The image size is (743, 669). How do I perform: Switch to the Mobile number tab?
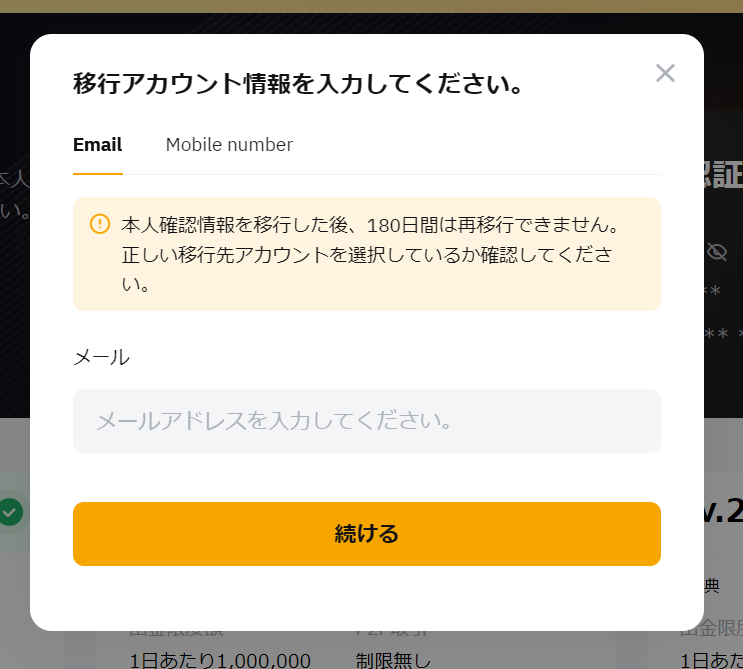click(229, 145)
